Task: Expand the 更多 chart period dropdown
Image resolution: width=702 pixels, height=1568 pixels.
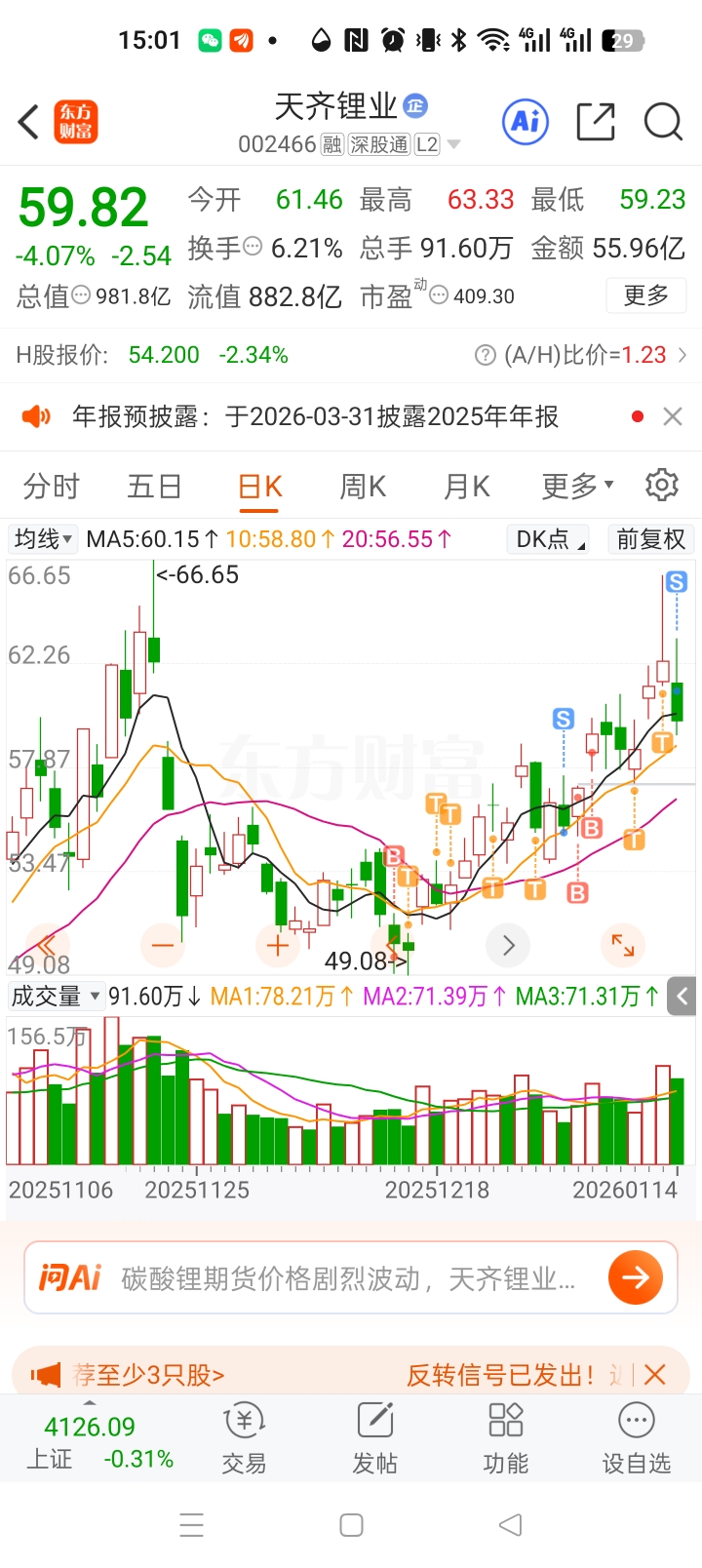Action: coord(577,486)
